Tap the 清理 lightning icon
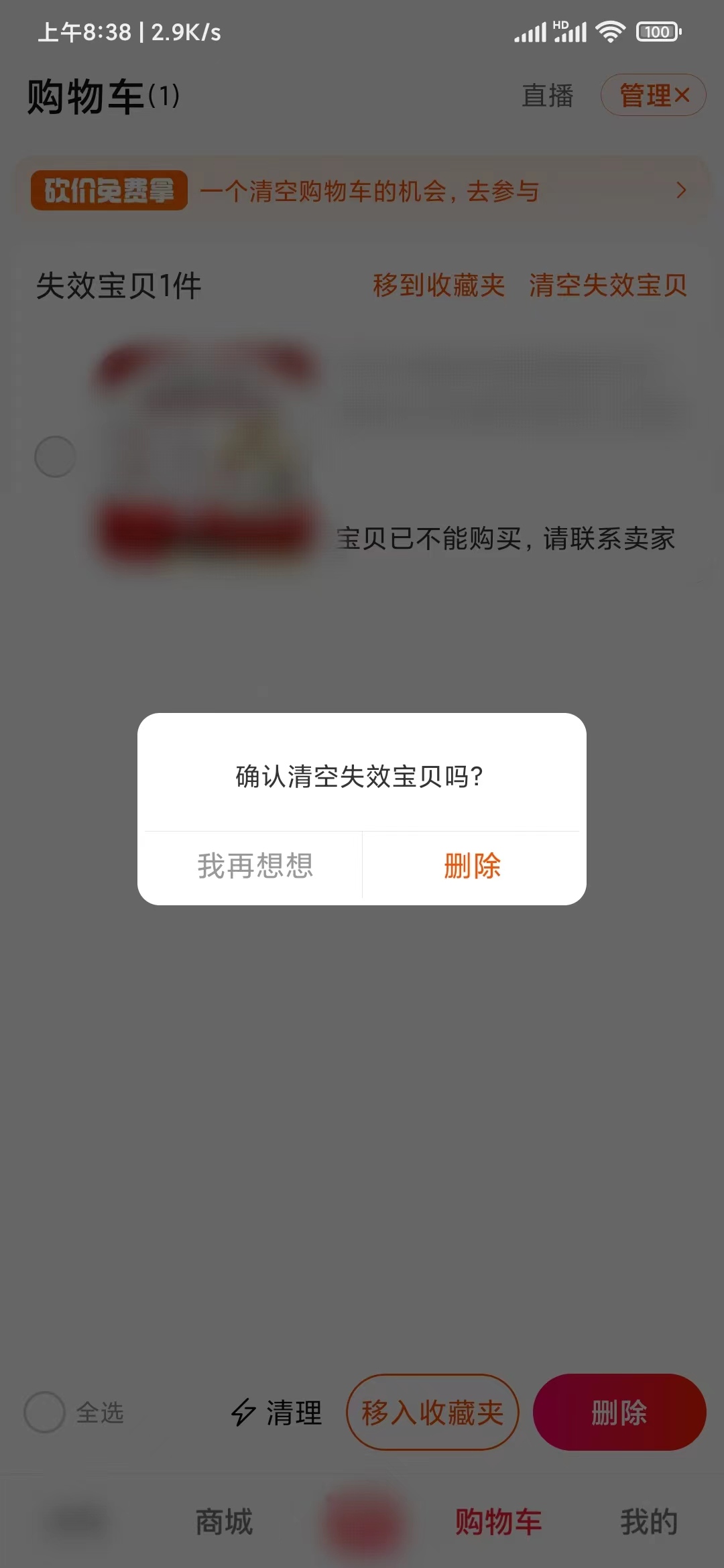724x1568 pixels. coord(241,1413)
